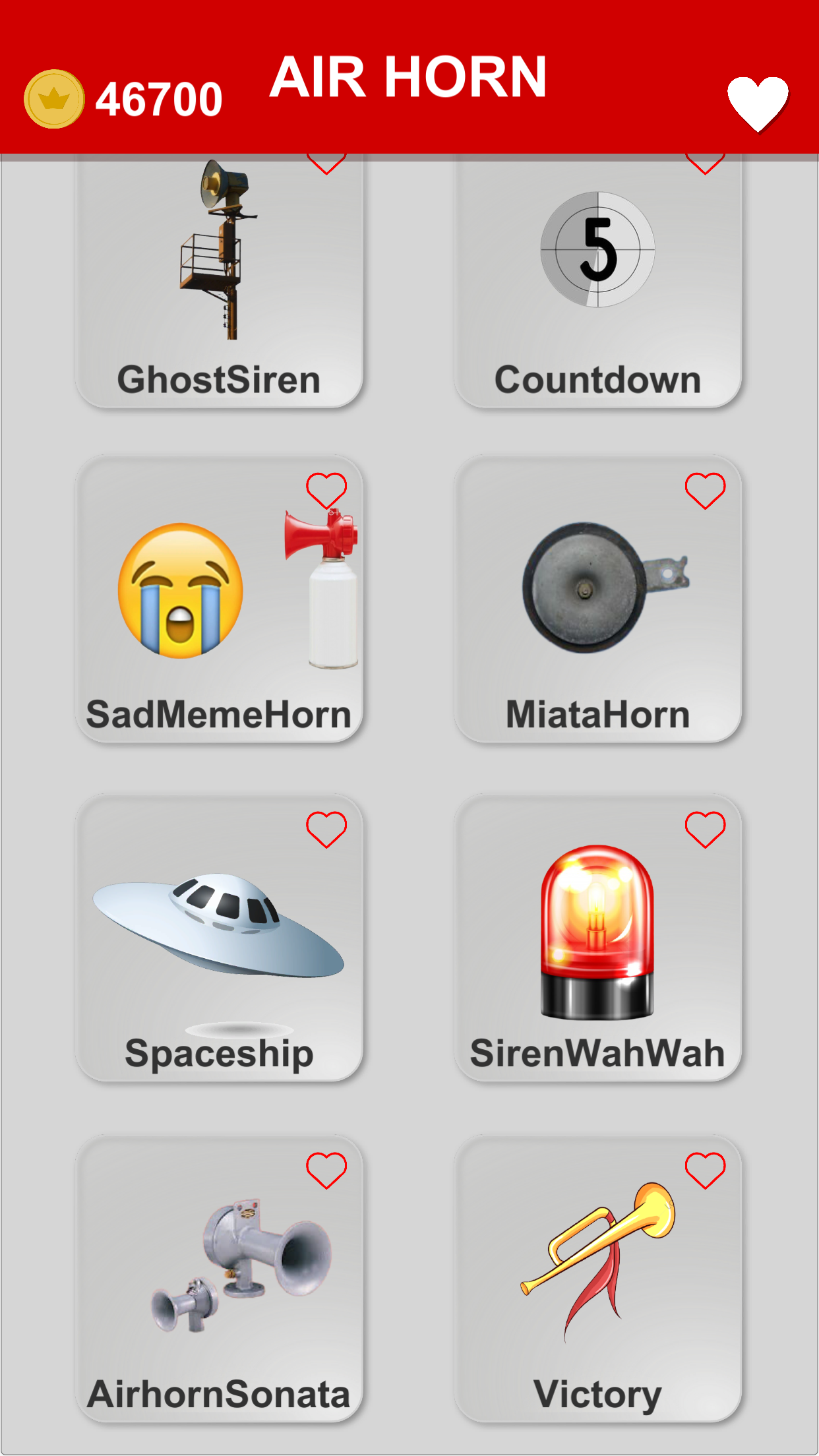Like the SirenWahWah sound
The width and height of the screenshot is (819, 1456).
pos(705,829)
